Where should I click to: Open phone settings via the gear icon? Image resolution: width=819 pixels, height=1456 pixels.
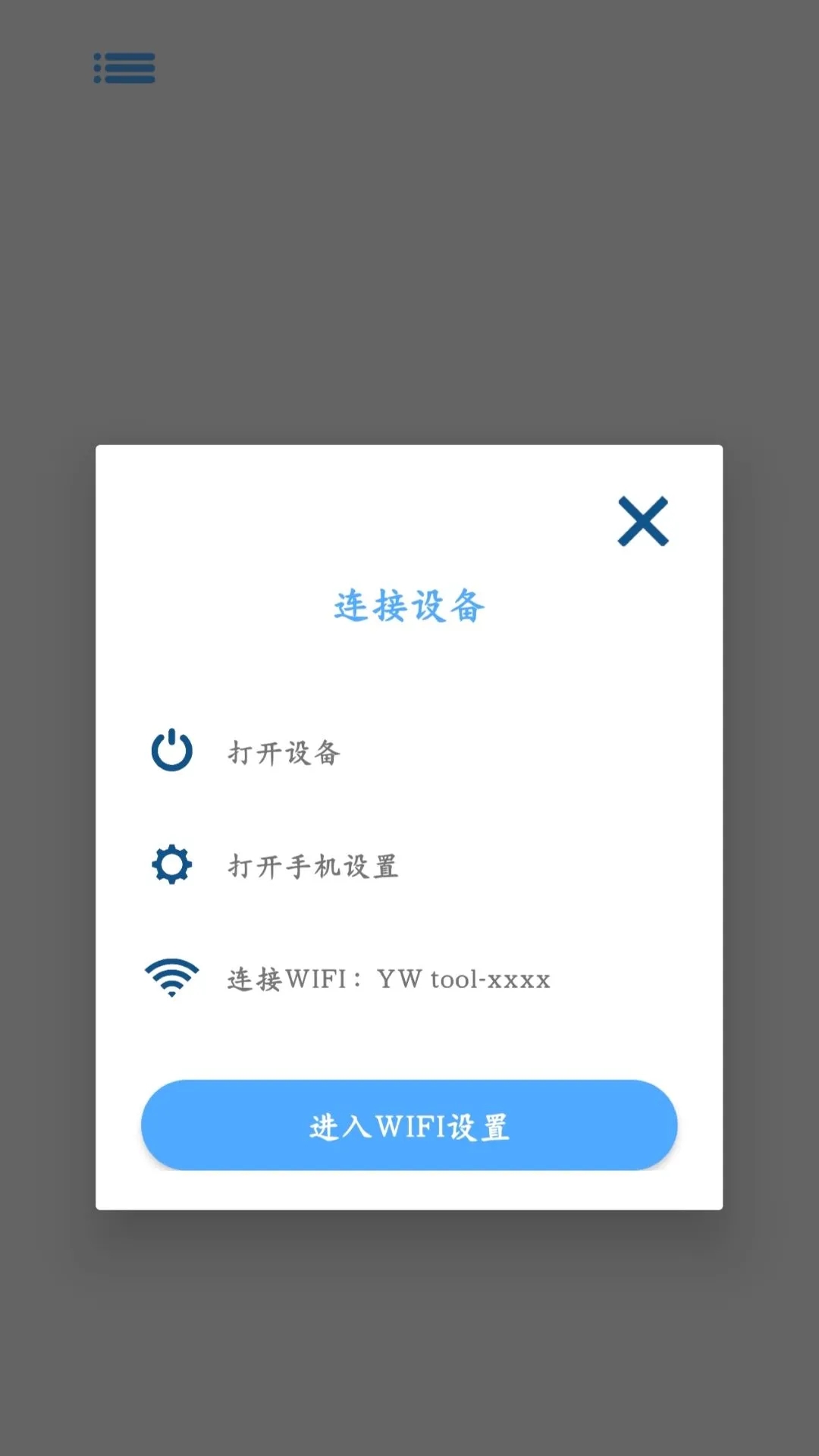point(171,864)
